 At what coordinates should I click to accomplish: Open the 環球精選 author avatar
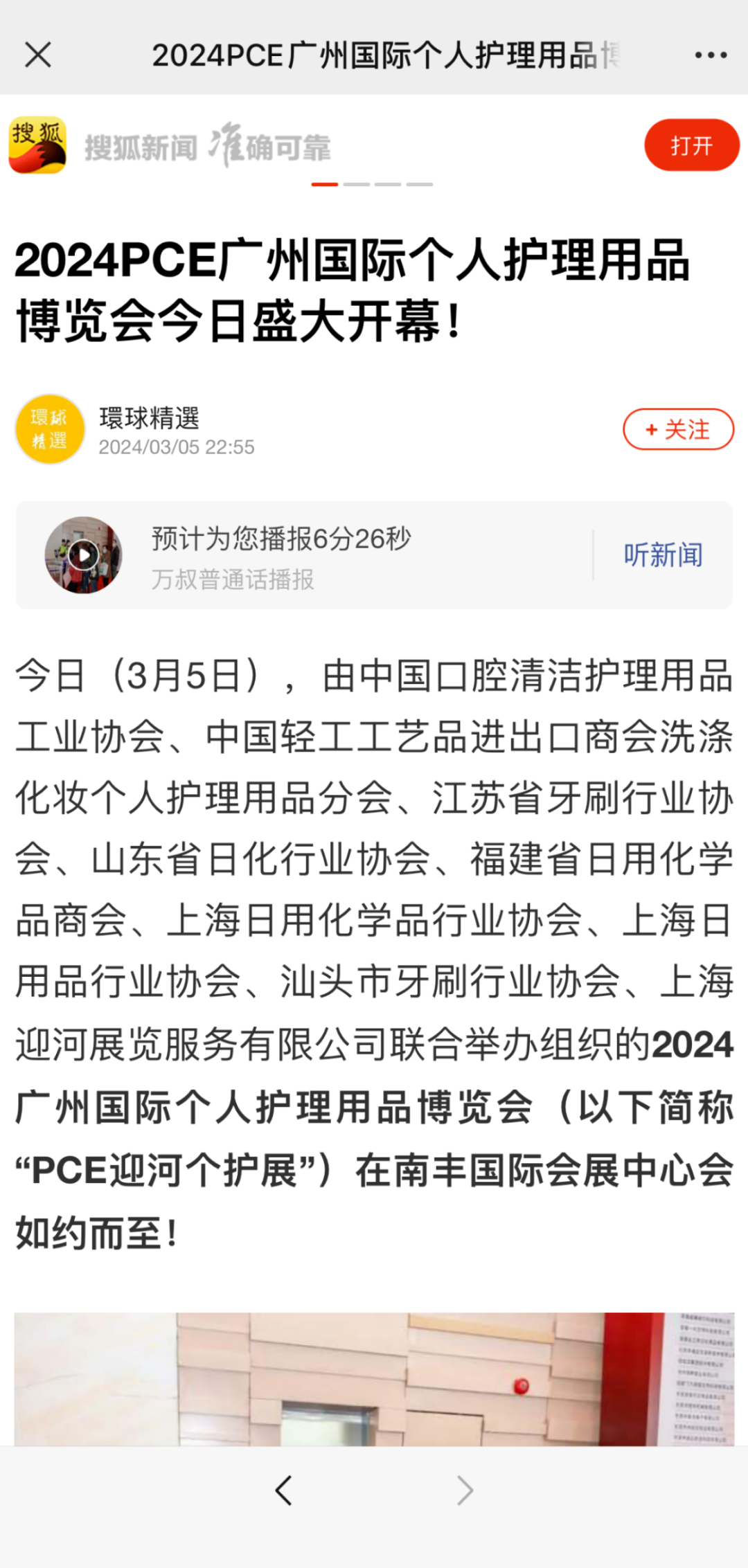tap(50, 429)
